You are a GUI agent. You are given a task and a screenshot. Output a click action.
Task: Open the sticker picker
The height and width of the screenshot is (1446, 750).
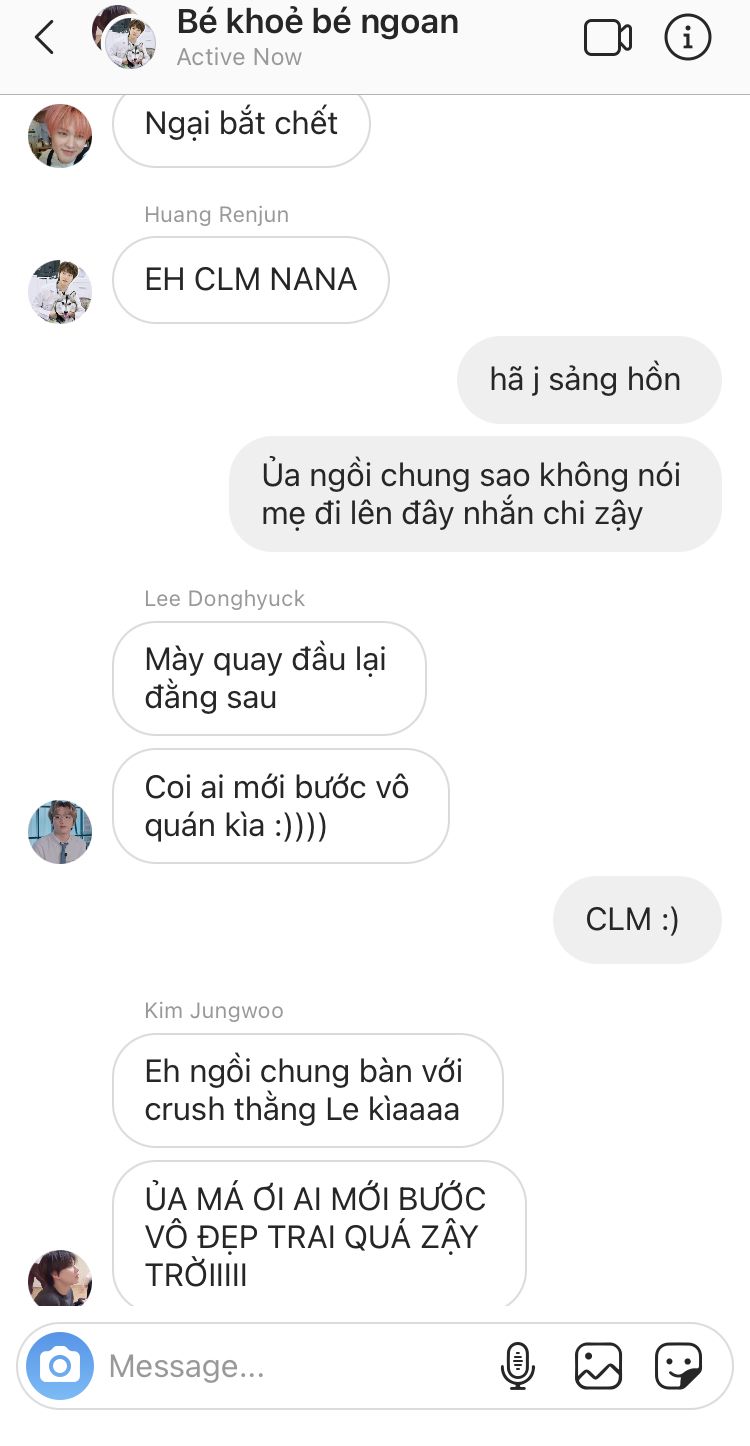pos(679,1366)
